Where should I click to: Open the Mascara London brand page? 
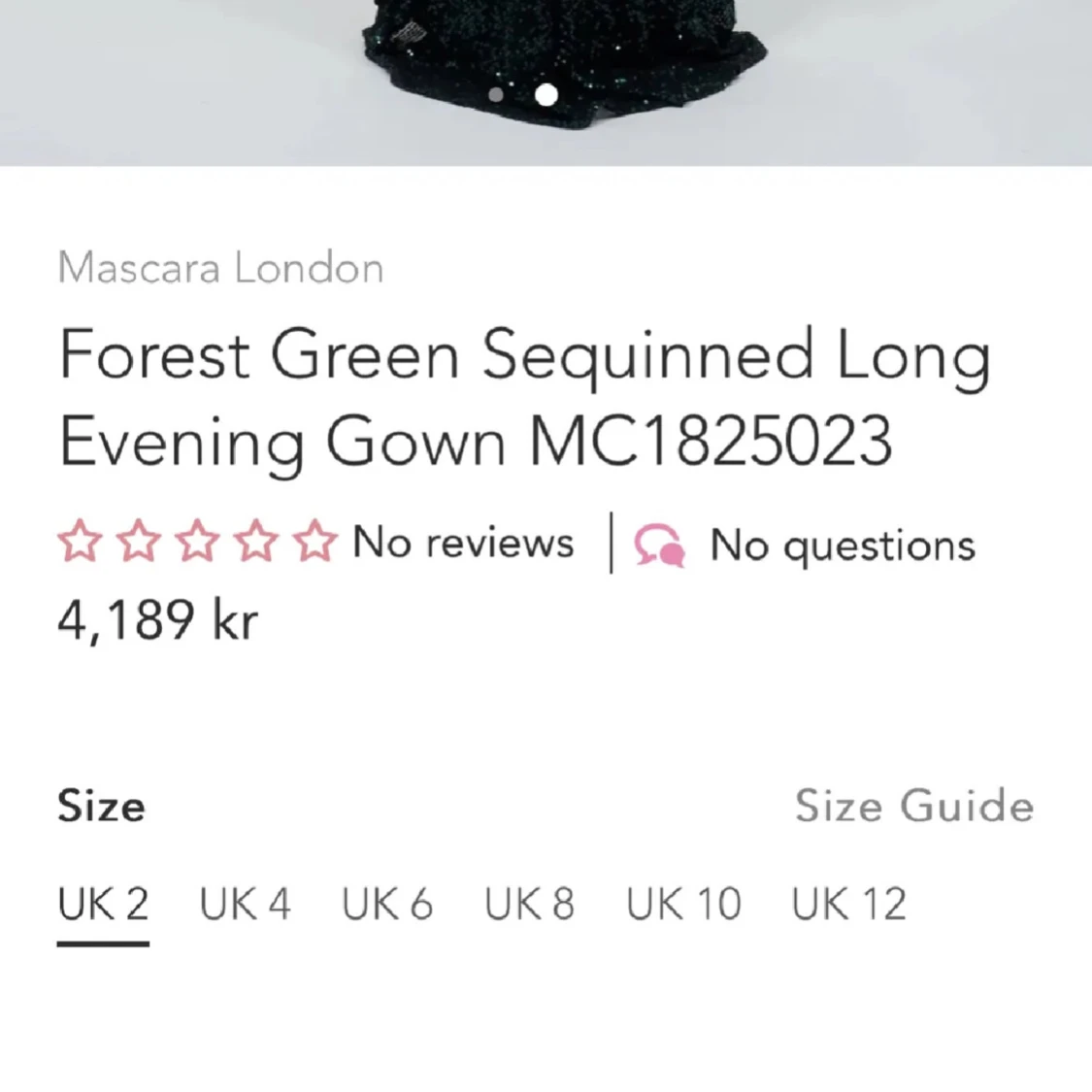[x=220, y=268]
